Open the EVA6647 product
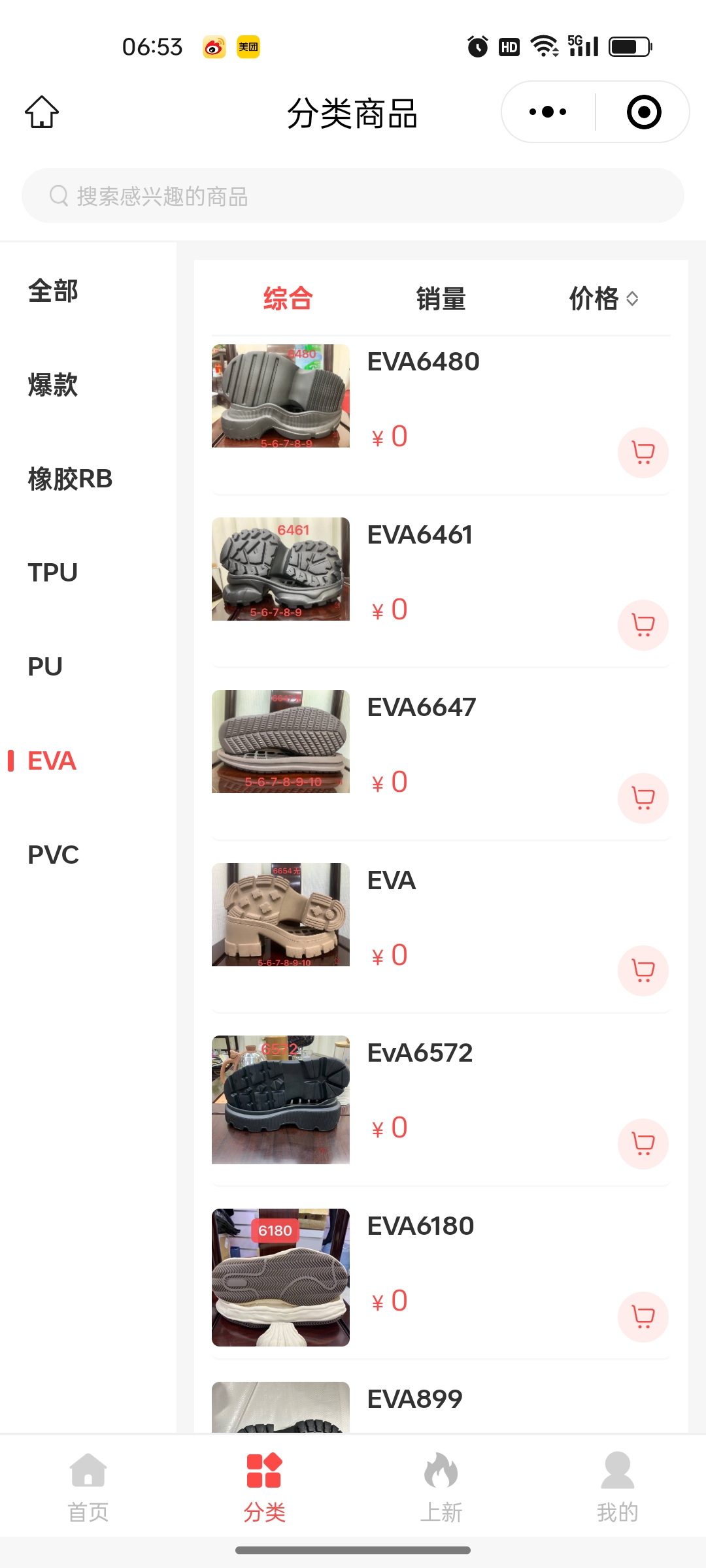 422,708
